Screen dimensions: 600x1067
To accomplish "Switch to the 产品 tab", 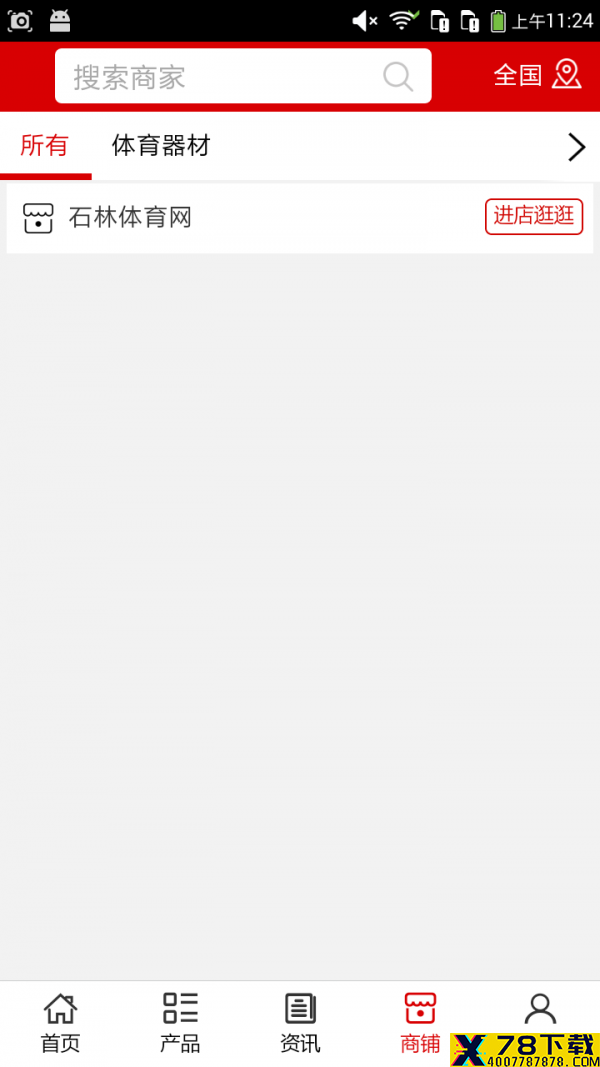I will [180, 1023].
